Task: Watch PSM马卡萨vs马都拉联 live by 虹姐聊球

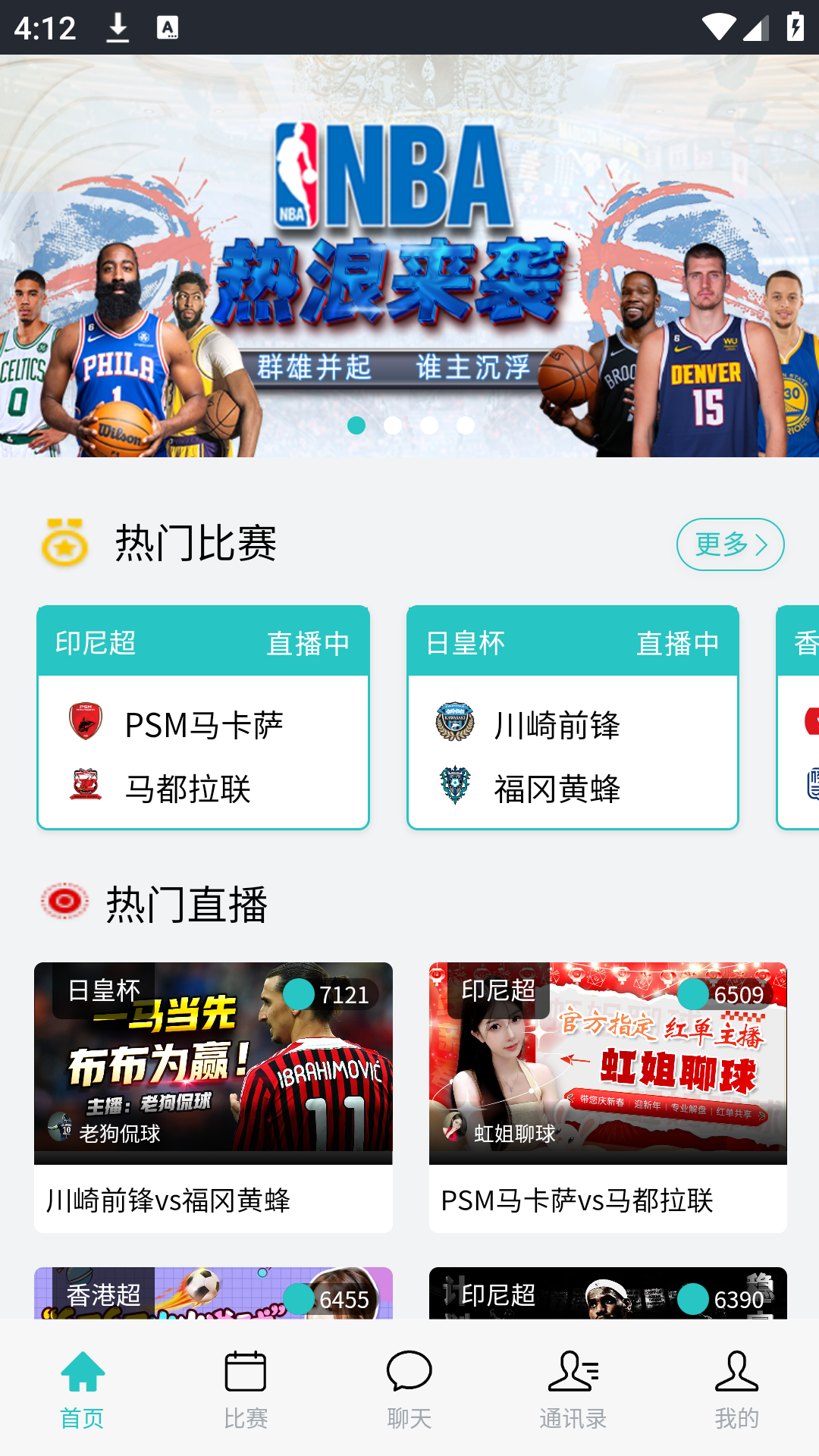Action: click(607, 1097)
